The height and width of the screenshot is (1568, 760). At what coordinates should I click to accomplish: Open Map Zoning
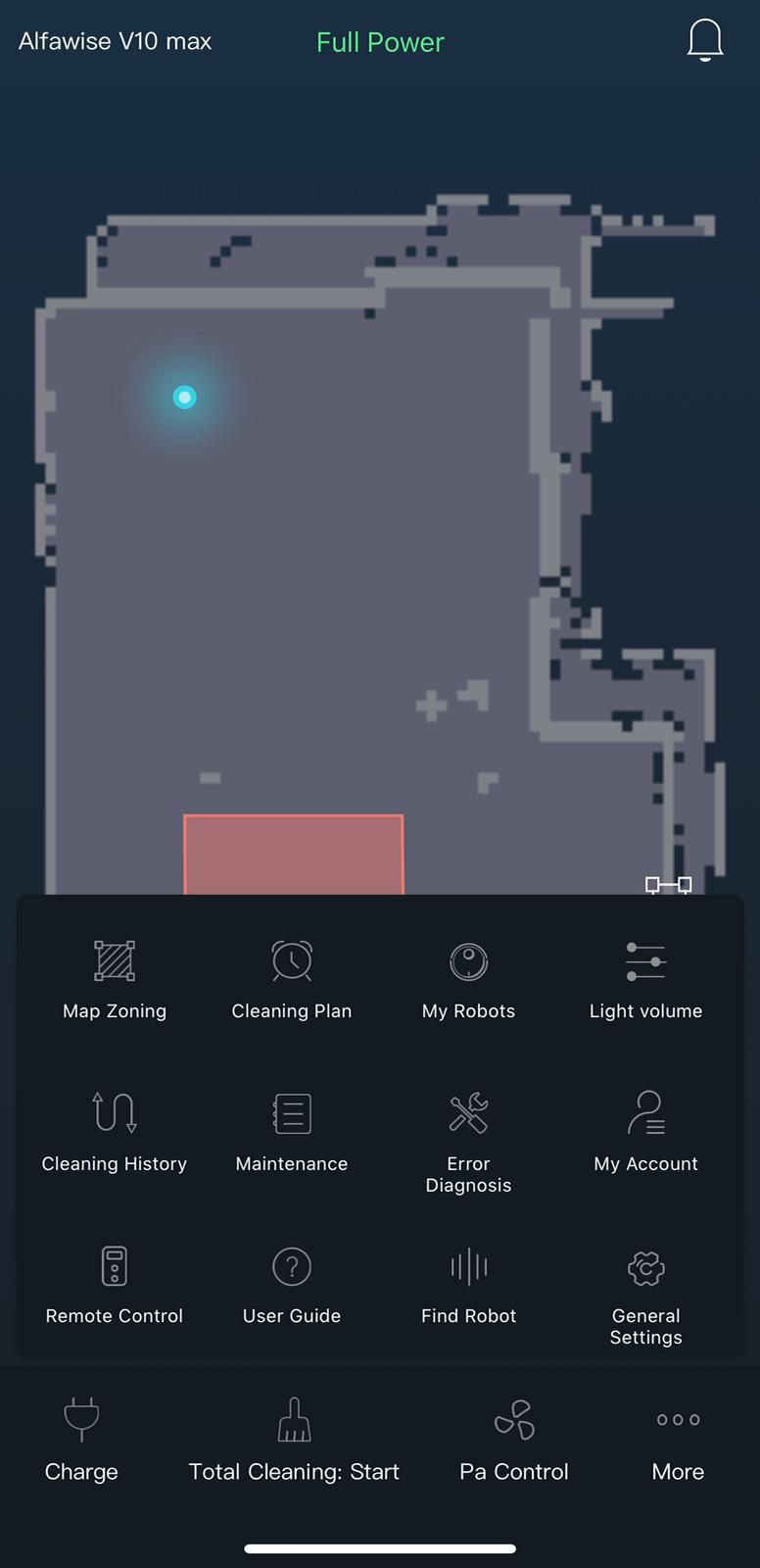click(x=115, y=980)
